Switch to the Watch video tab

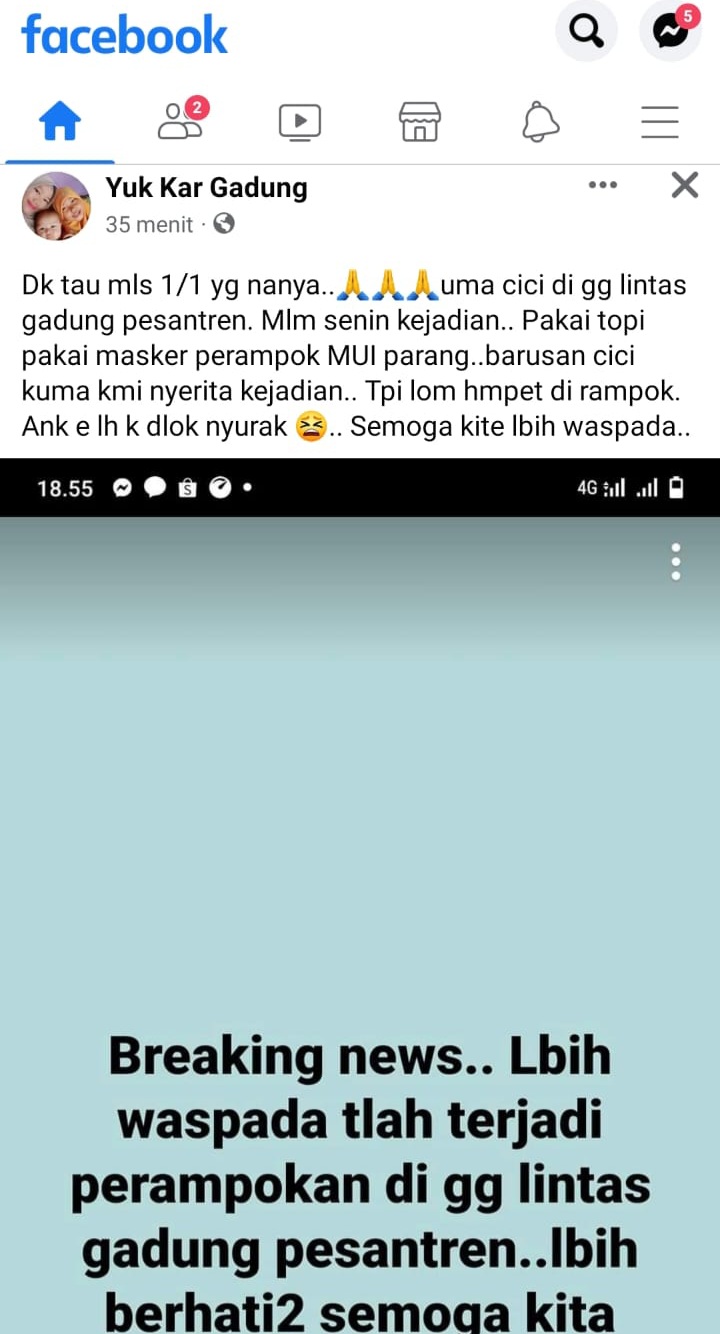300,122
